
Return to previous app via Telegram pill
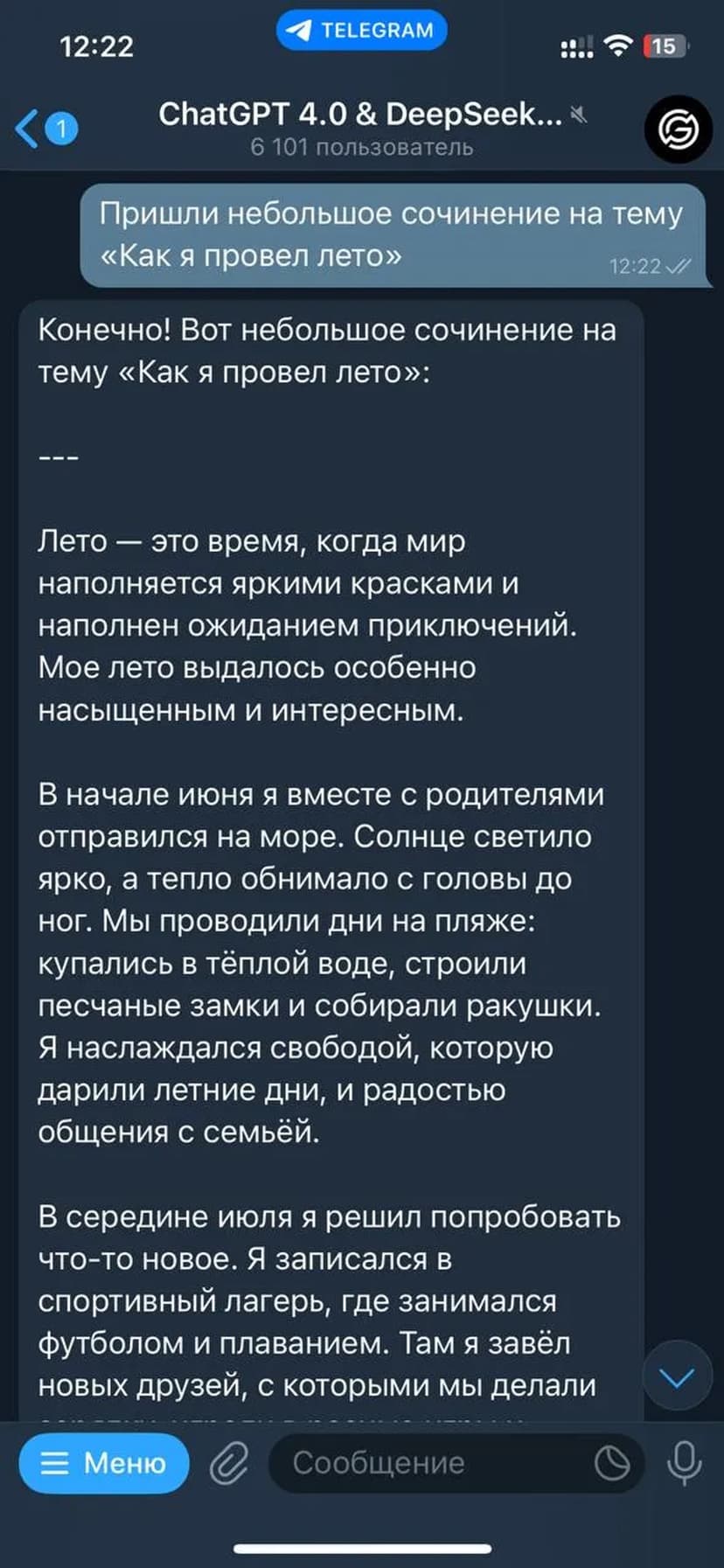[x=361, y=31]
